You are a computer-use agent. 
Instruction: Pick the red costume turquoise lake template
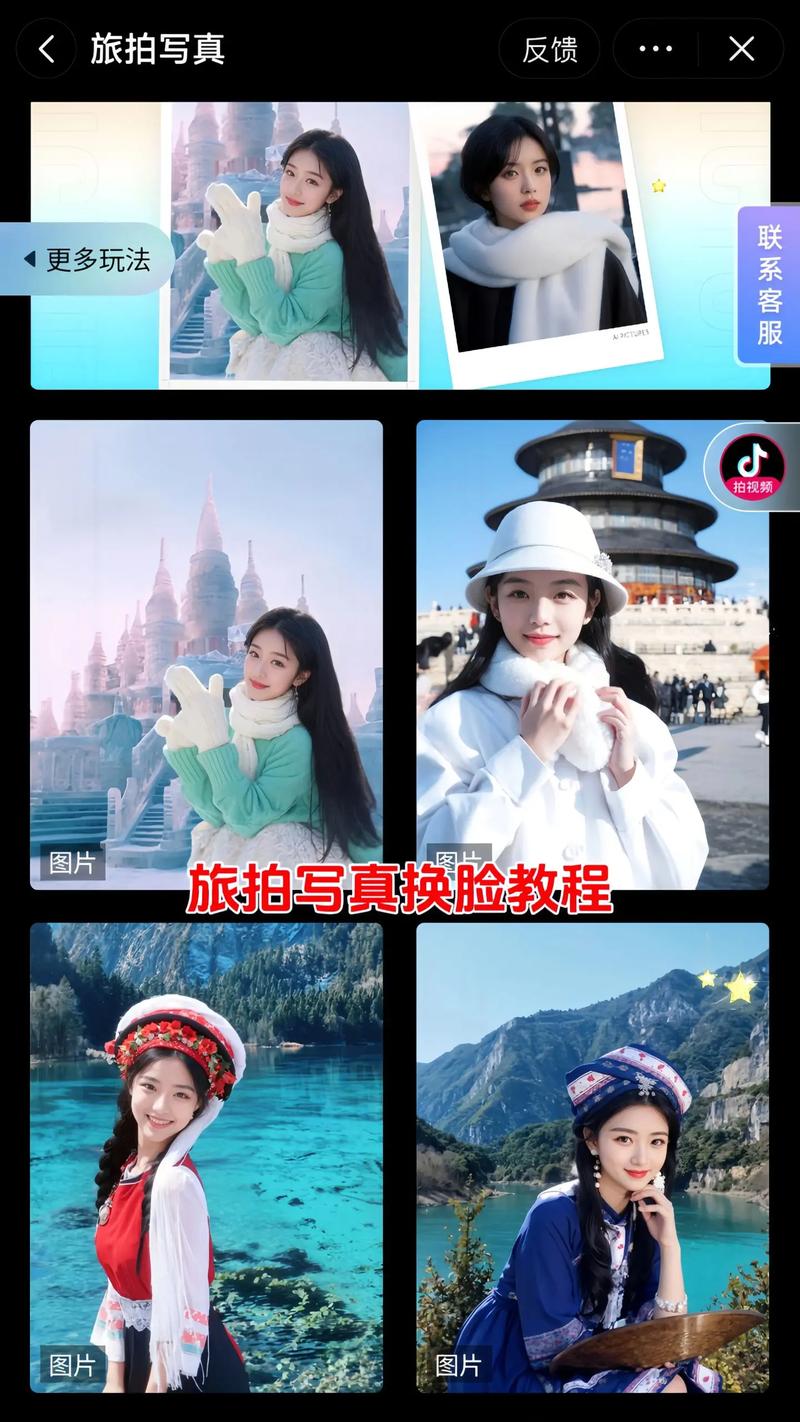click(x=206, y=1156)
